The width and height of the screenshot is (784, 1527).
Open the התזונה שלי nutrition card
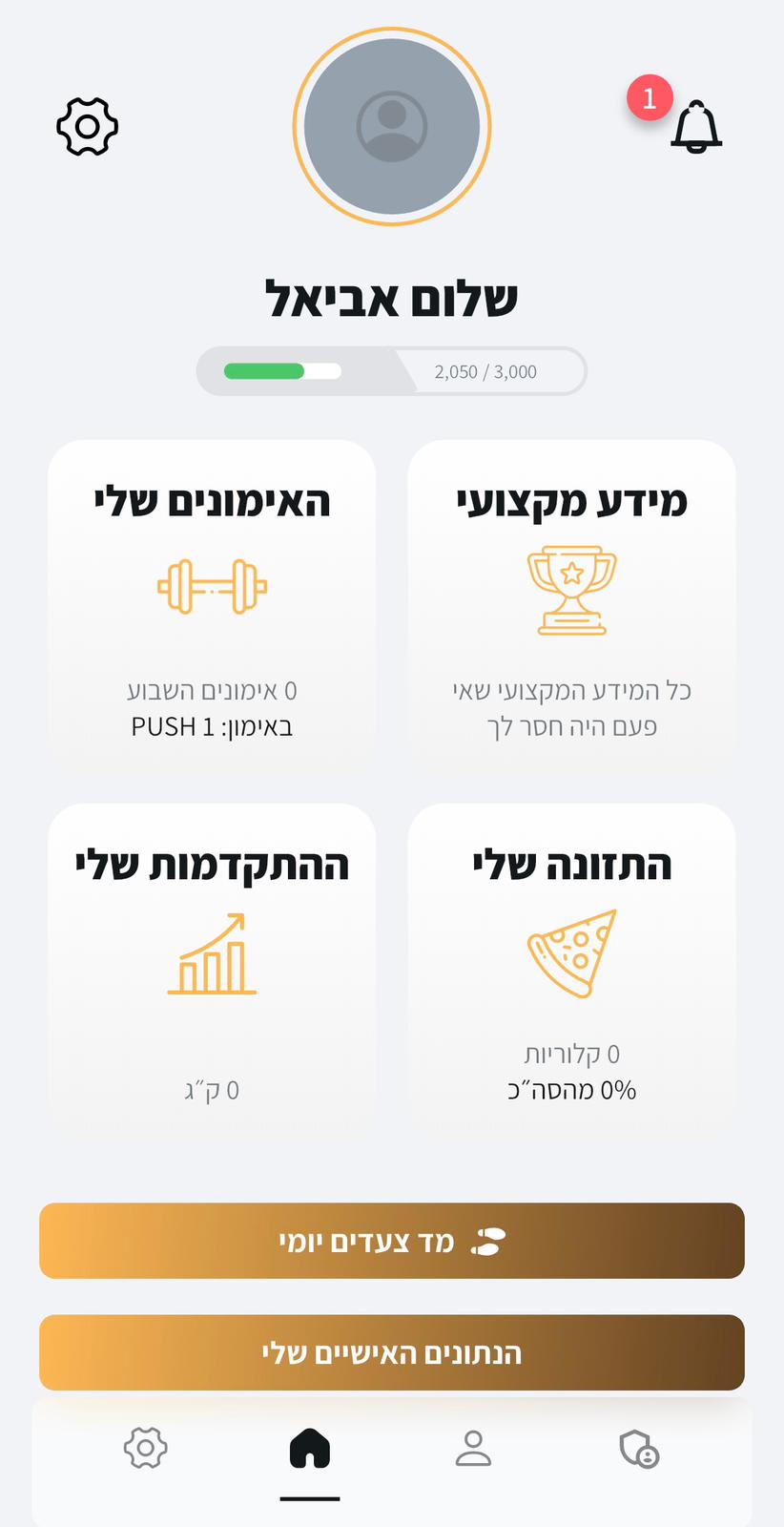pos(571,964)
